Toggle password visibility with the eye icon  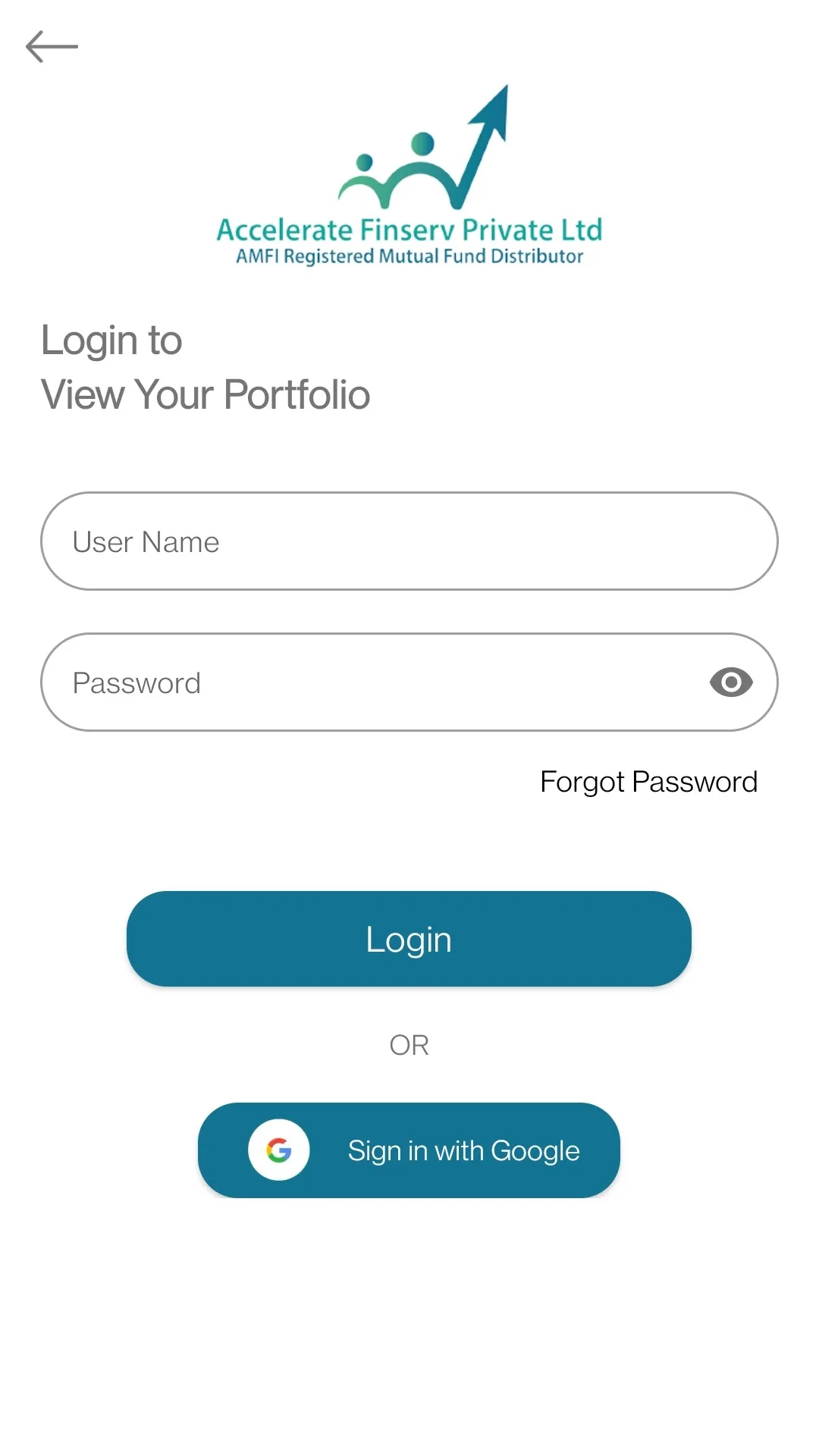(730, 682)
